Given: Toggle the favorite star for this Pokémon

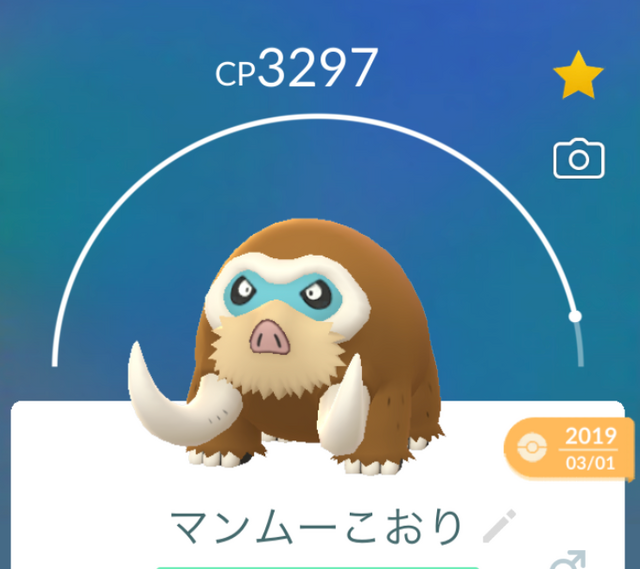Looking at the screenshot, I should tap(579, 79).
